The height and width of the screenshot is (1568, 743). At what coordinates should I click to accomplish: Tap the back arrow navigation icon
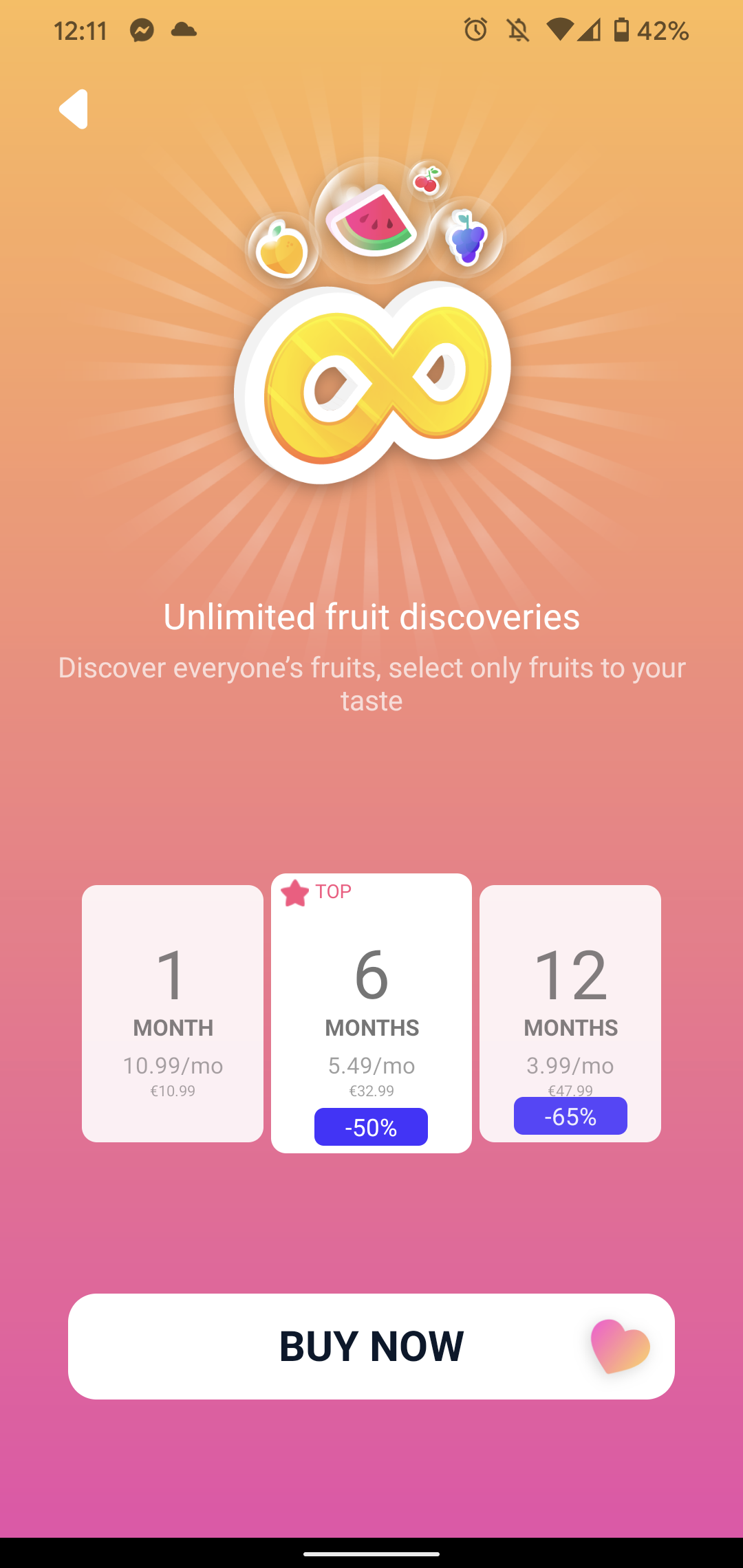point(74,109)
